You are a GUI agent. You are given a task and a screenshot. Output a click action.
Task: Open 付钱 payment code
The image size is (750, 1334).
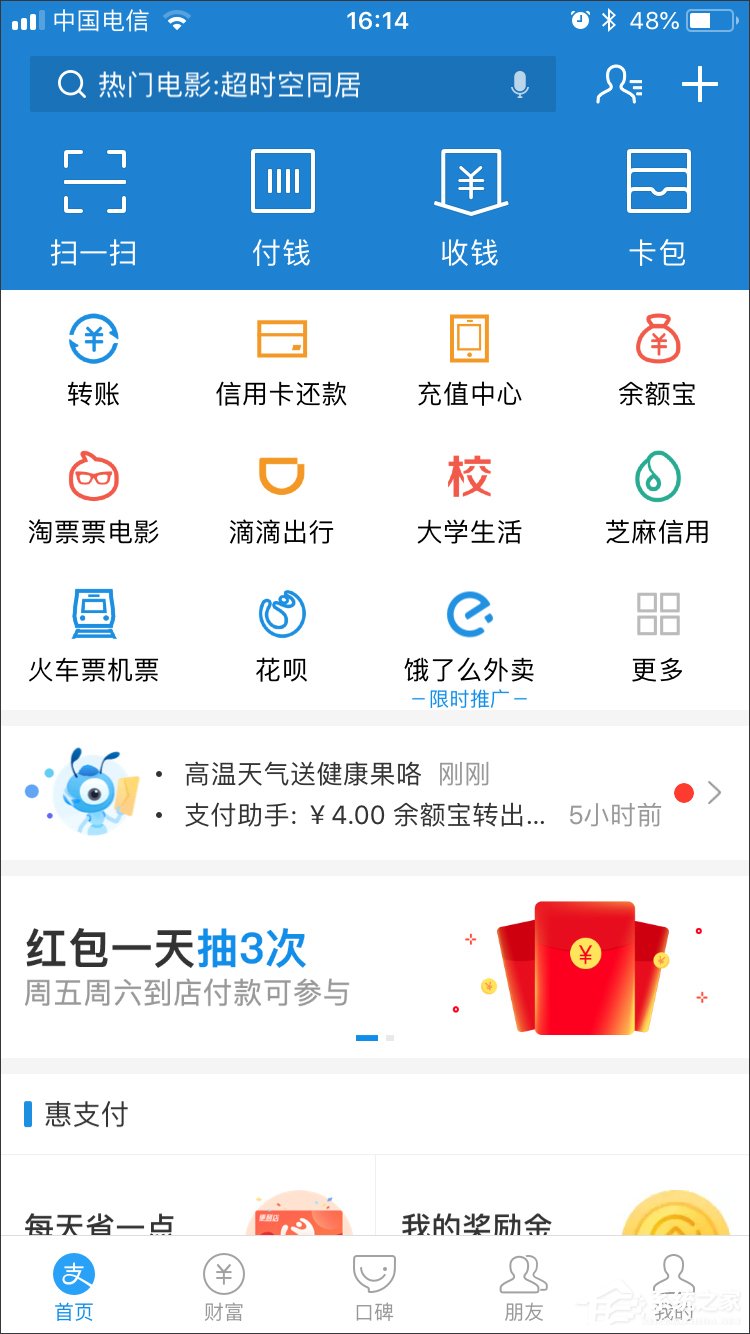point(282,207)
